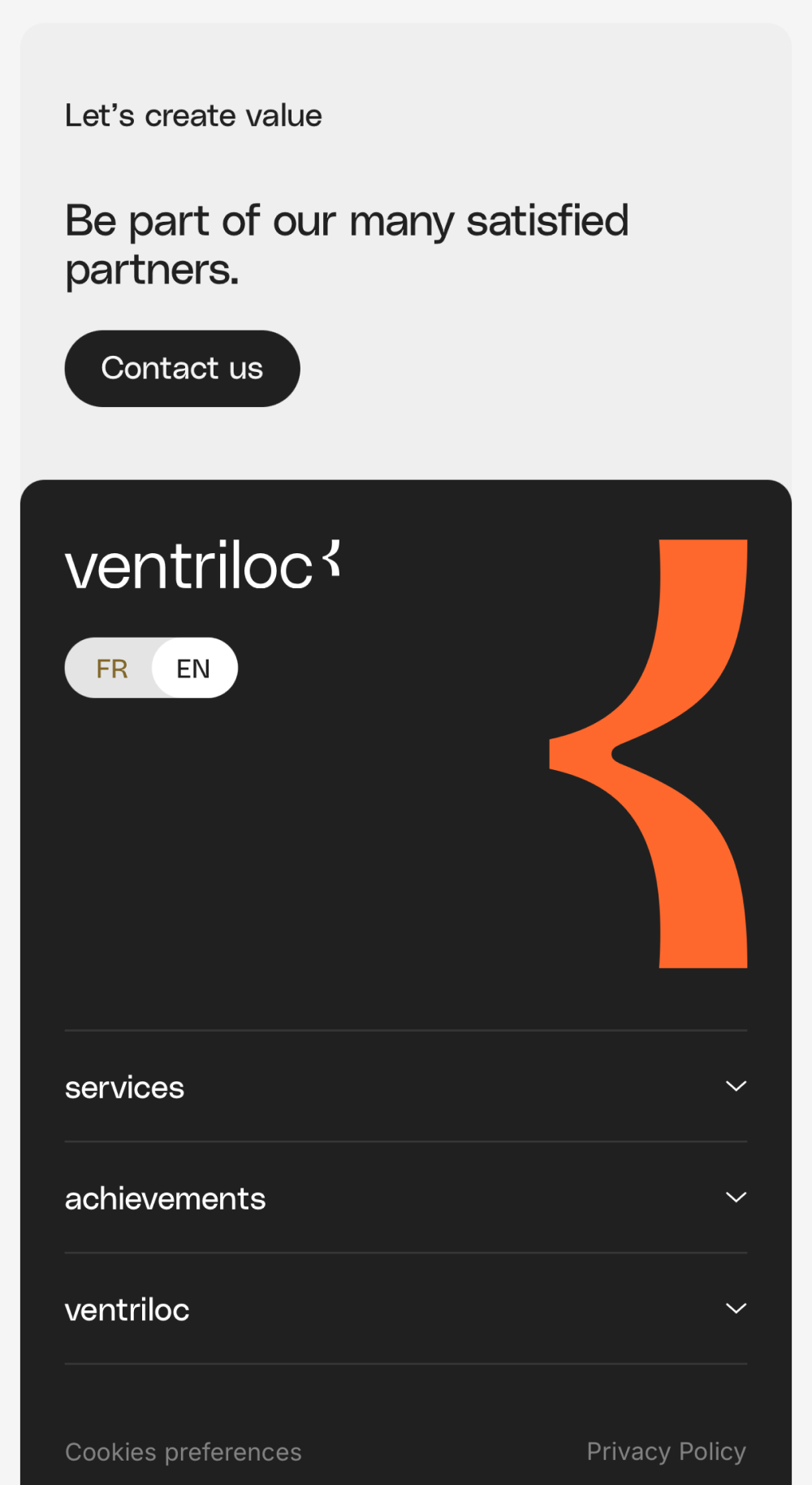812x1485 pixels.
Task: Click the chevron next to achievements
Action: tap(736, 1196)
